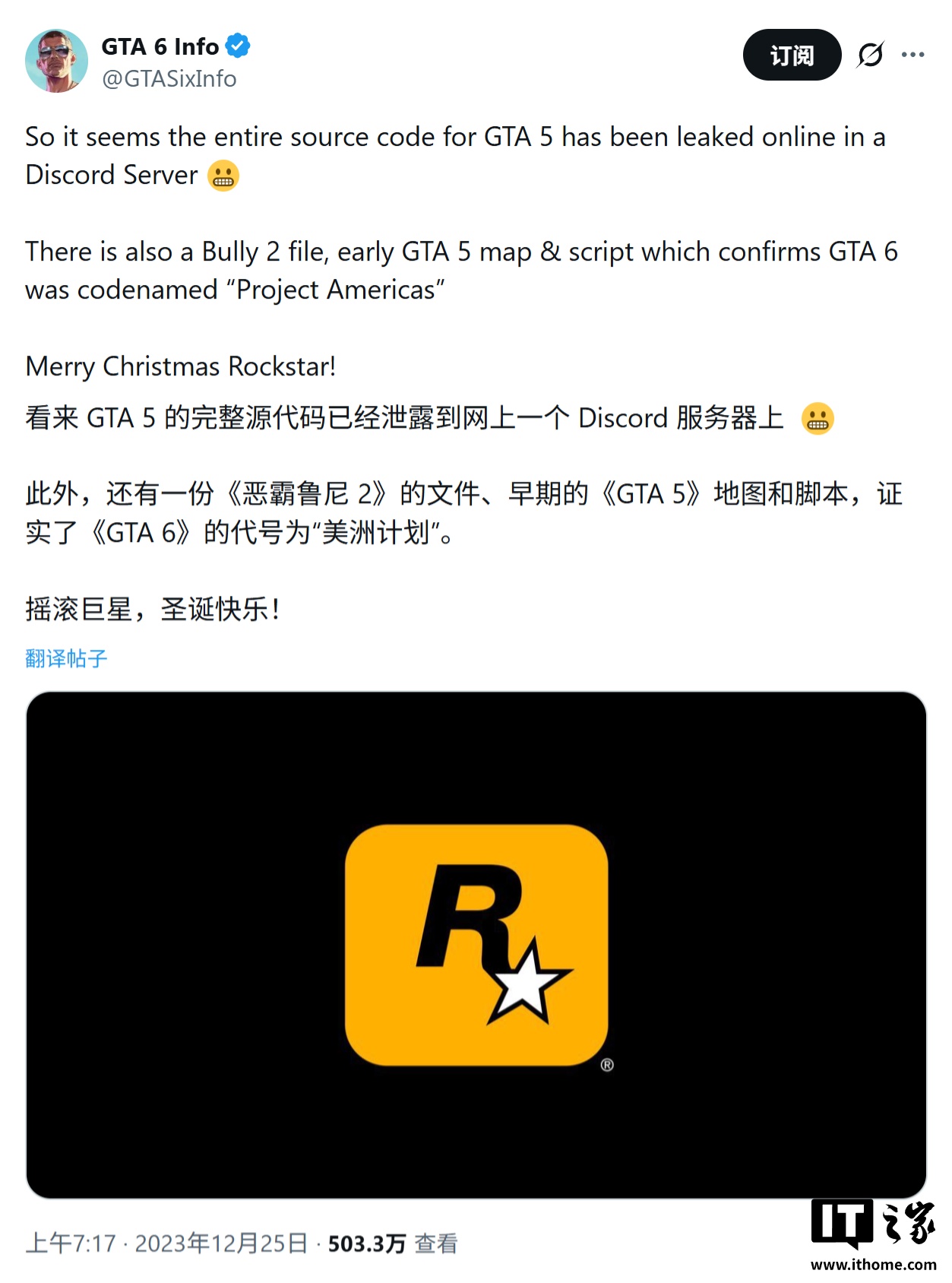Image resolution: width=952 pixels, height=1283 pixels.
Task: View the 503.3万 查看 view count
Action: [x=393, y=1244]
